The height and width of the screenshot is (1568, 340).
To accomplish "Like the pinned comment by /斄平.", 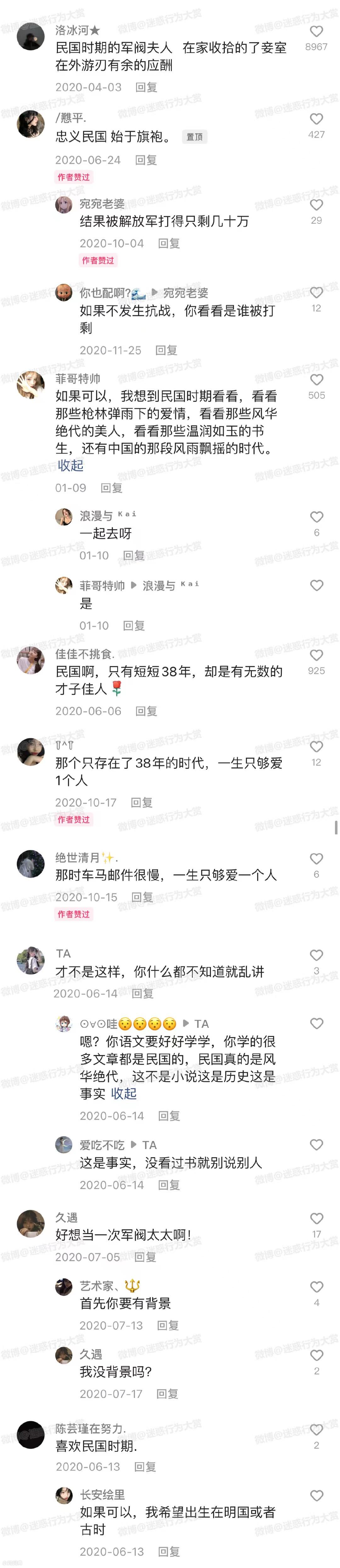I will tap(316, 119).
